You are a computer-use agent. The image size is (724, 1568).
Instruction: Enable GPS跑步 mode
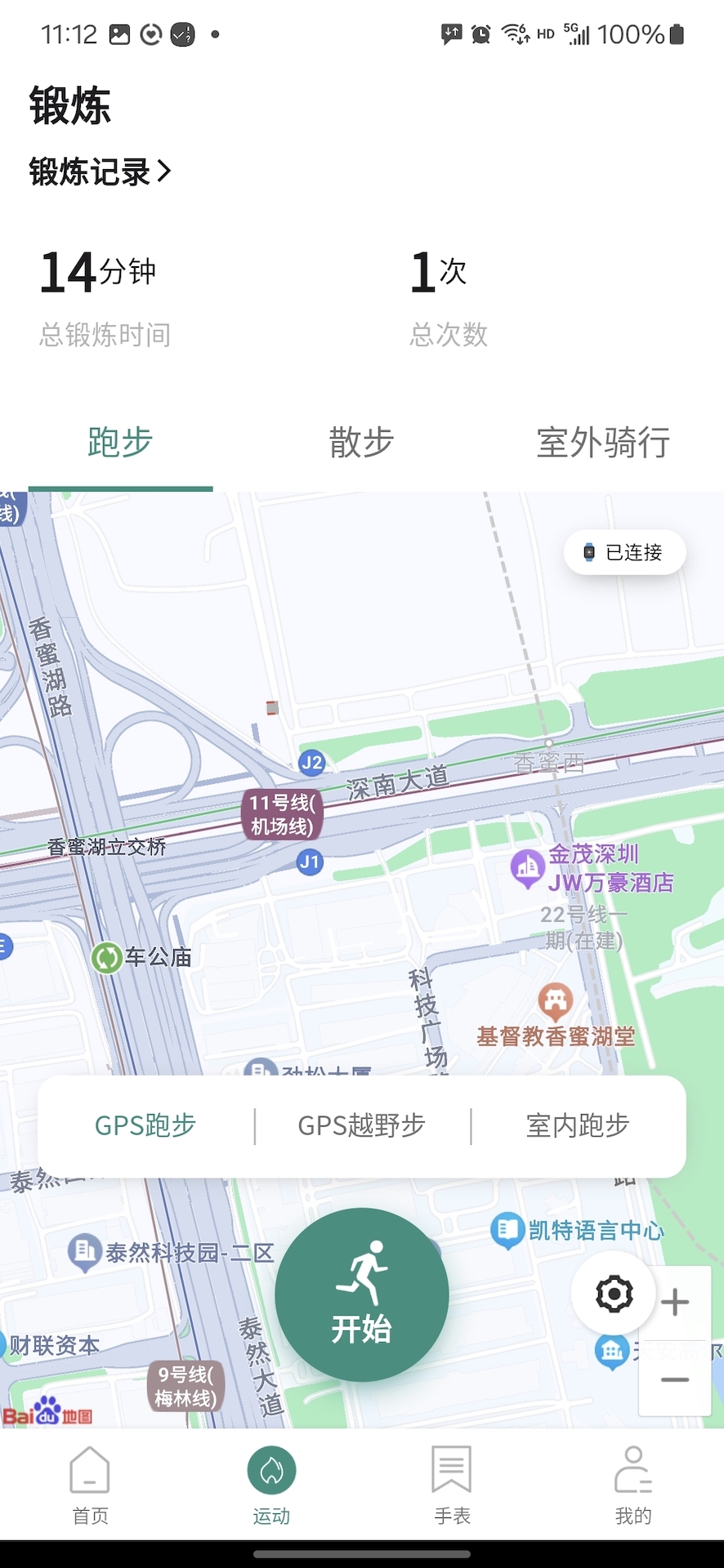(x=145, y=1125)
